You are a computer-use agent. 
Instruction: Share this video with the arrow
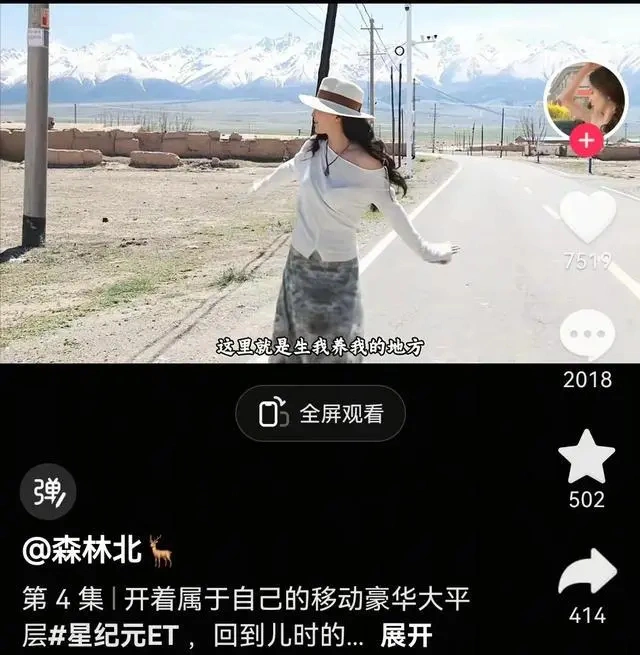pyautogui.click(x=587, y=574)
